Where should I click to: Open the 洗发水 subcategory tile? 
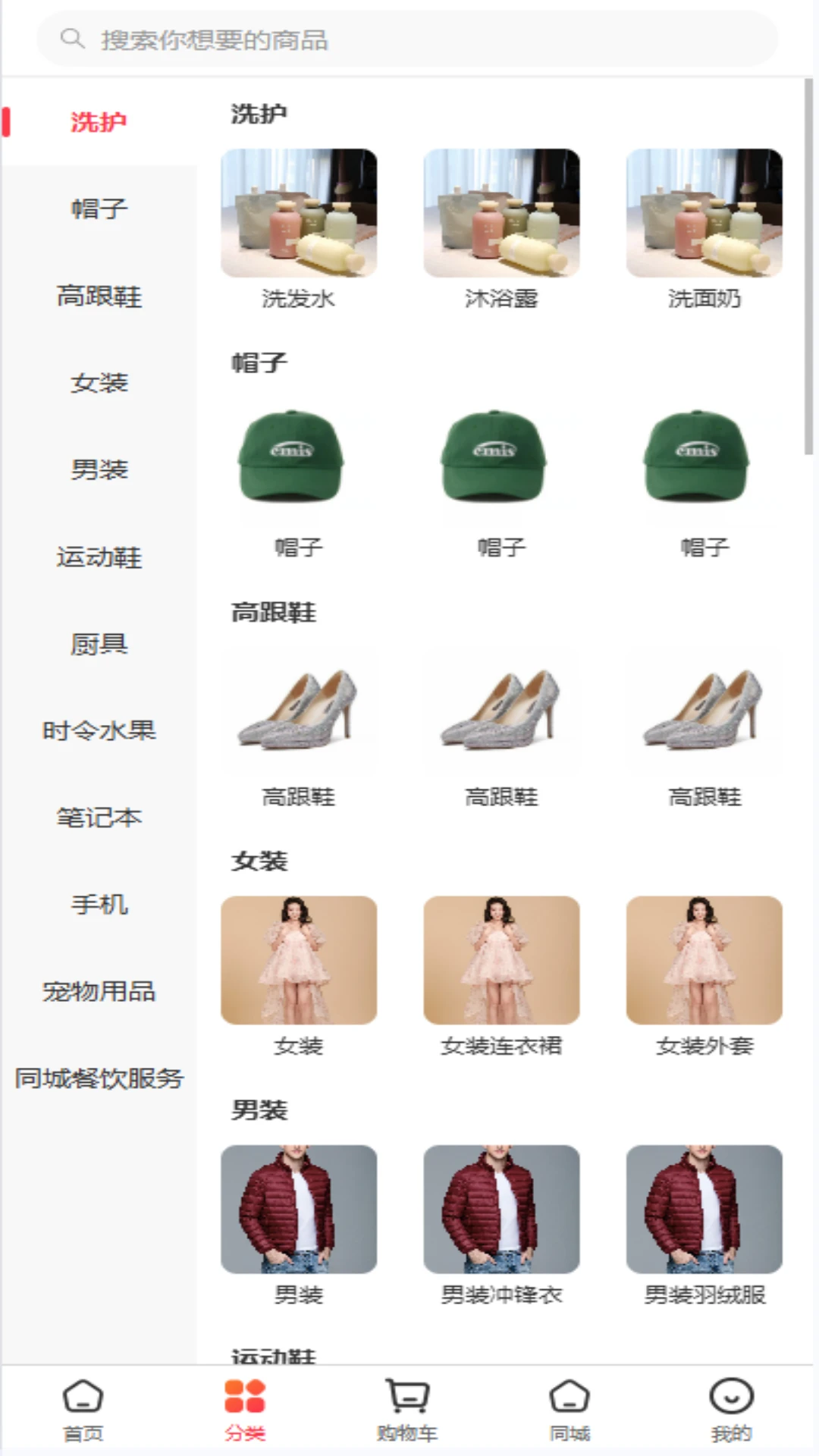coord(299,227)
